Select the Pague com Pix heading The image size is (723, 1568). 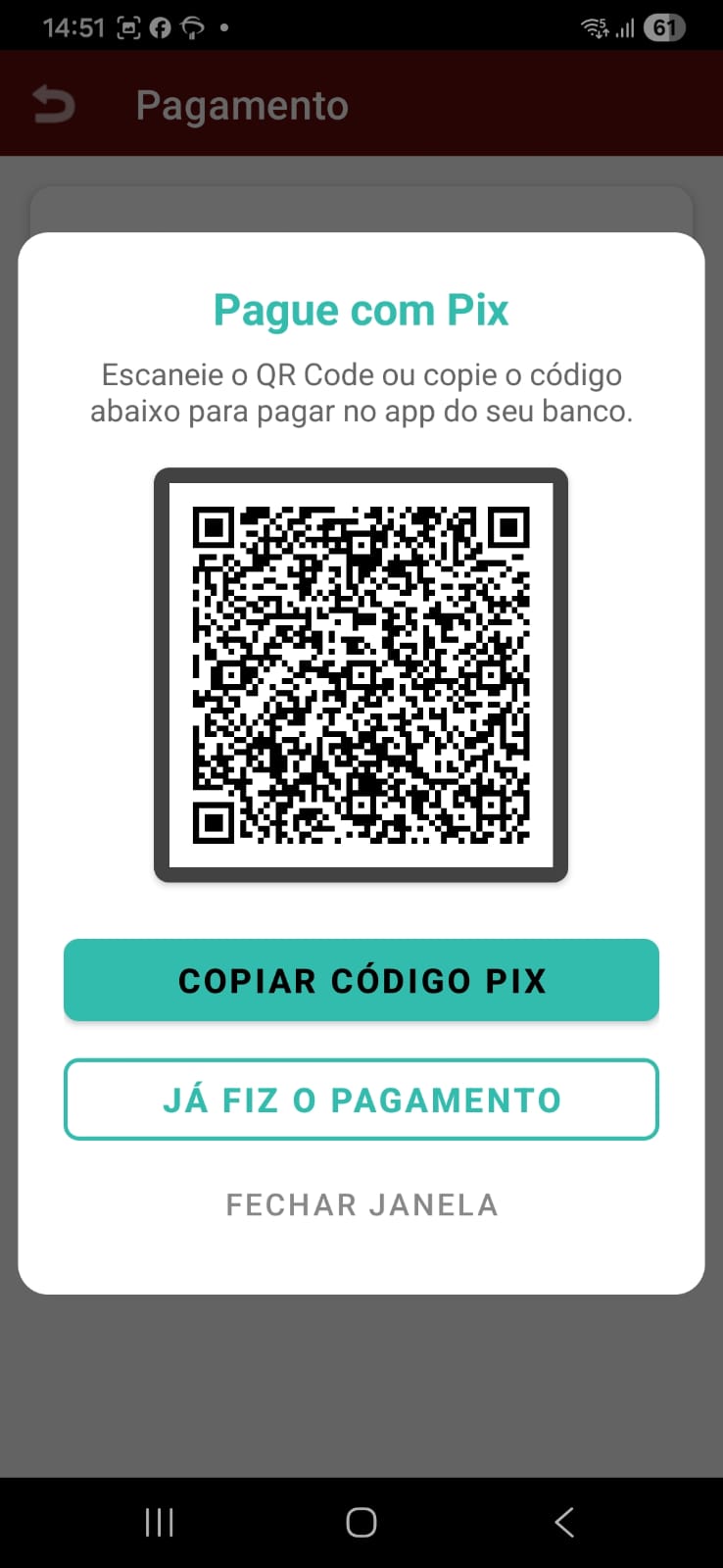click(361, 309)
